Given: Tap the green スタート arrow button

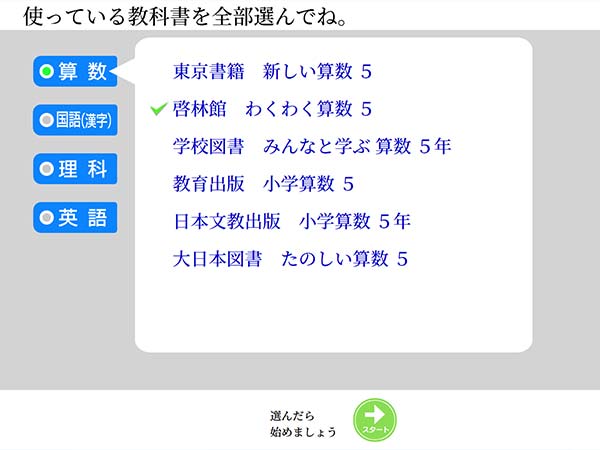Looking at the screenshot, I should point(375,419).
